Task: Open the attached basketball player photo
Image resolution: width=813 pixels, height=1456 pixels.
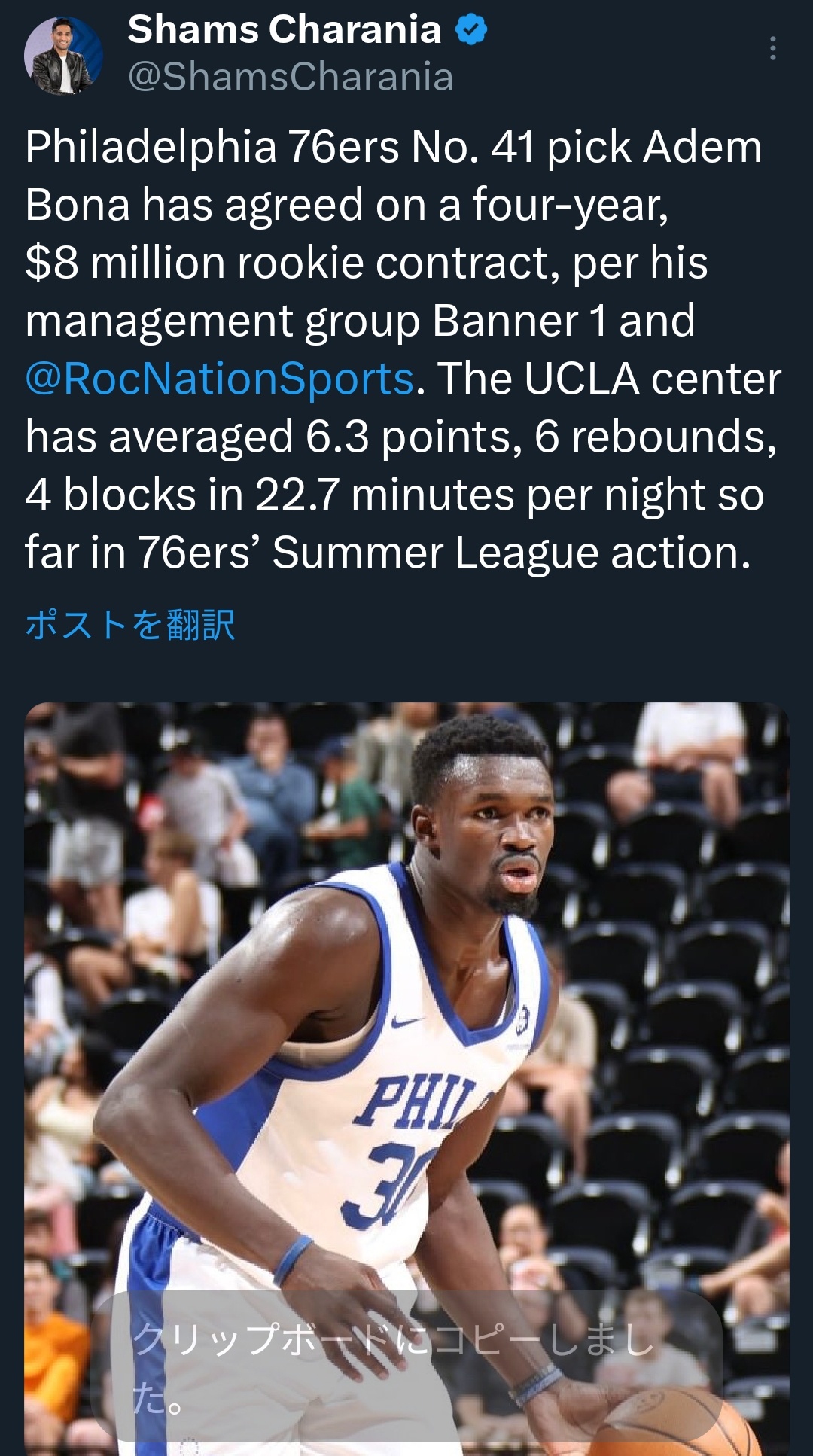Action: pyautogui.click(x=406, y=1079)
